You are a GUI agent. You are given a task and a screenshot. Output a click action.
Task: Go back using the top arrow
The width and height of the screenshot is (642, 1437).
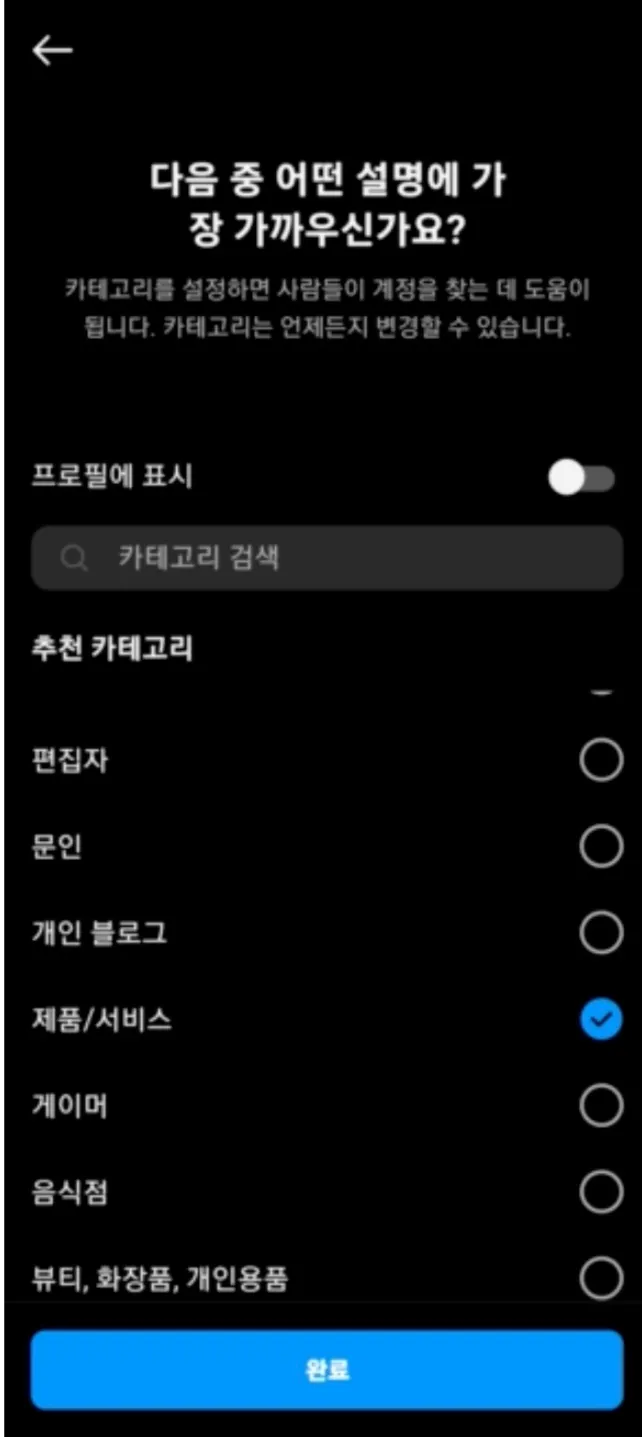click(x=52, y=51)
